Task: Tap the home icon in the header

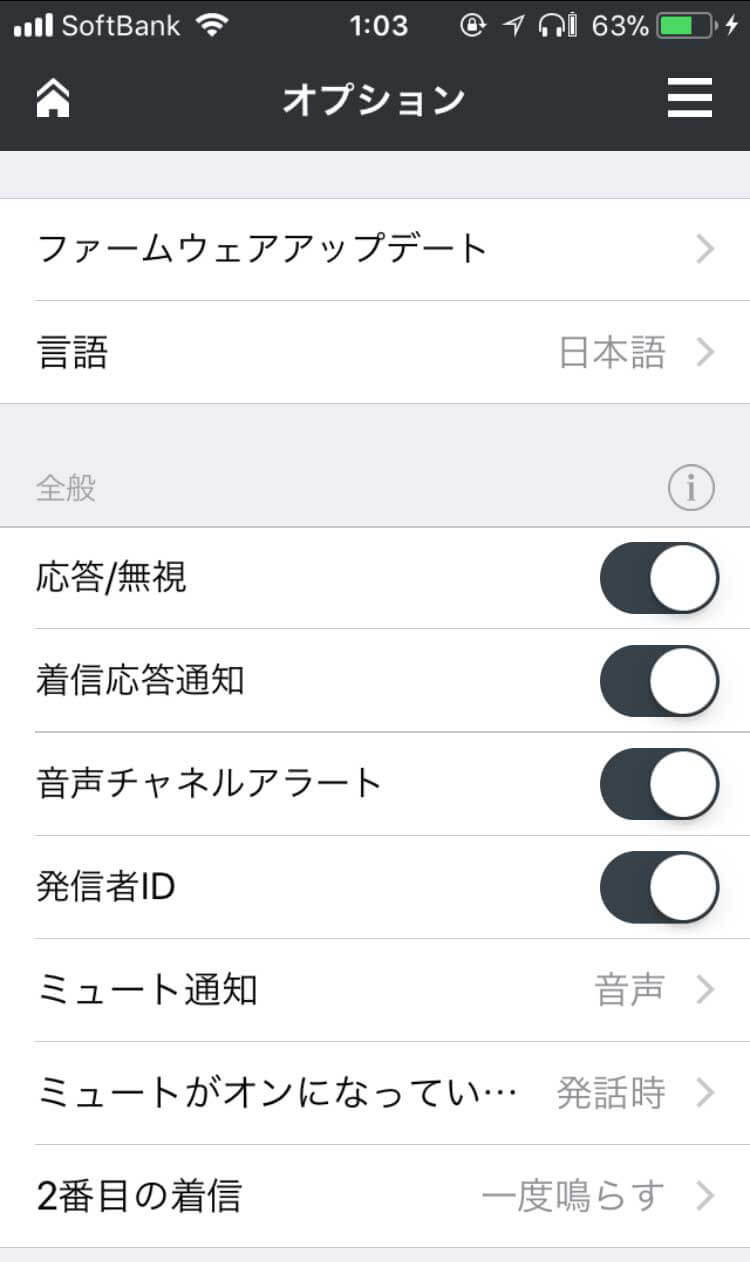Action: point(52,97)
